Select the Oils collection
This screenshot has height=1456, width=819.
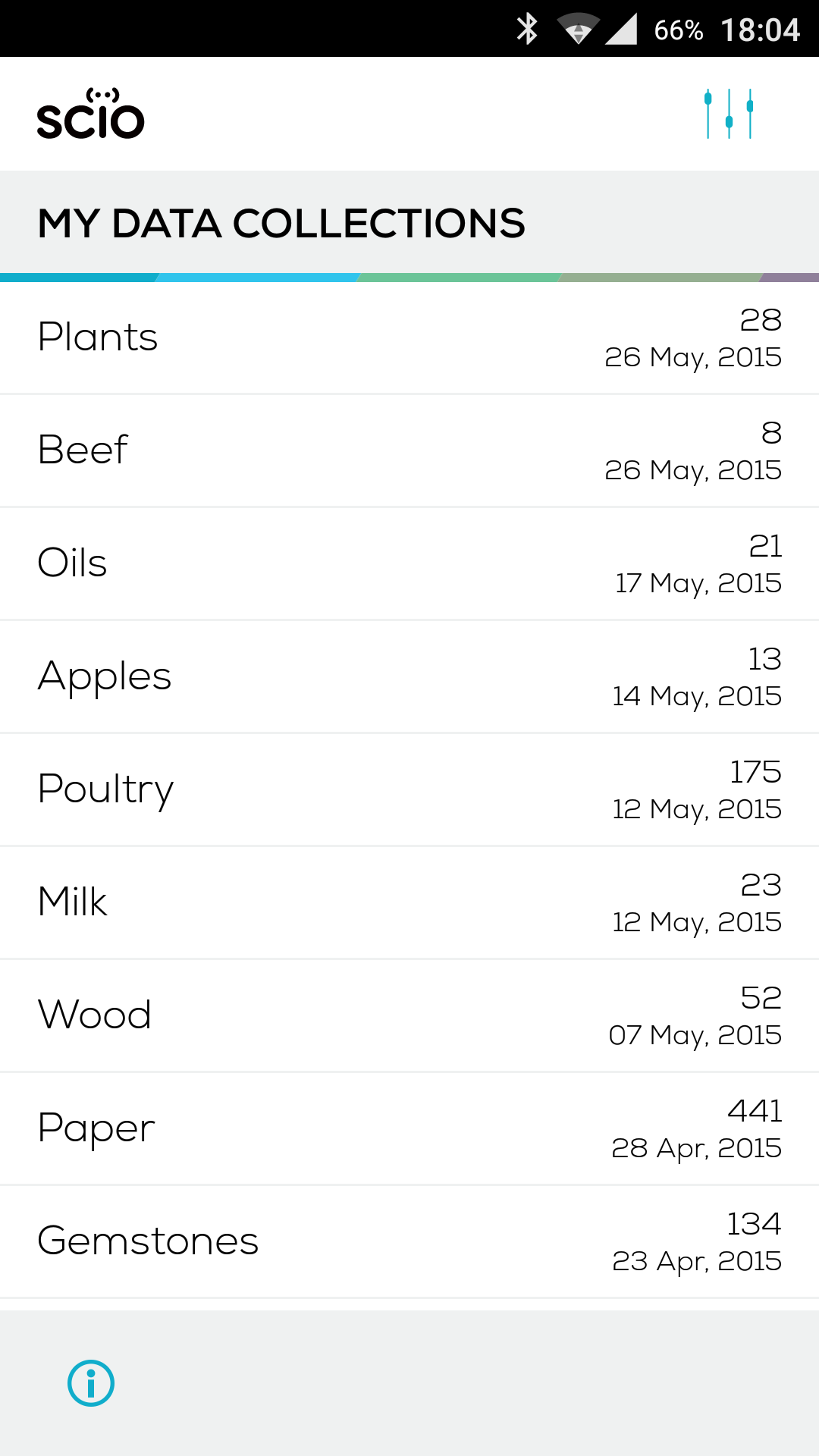coord(409,564)
